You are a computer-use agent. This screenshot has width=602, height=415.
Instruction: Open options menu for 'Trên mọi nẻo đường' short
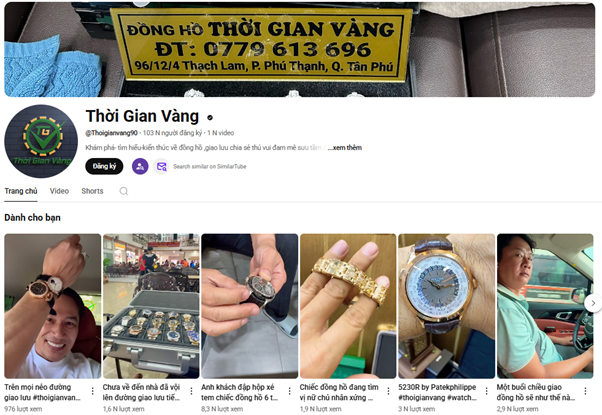[x=94, y=391]
